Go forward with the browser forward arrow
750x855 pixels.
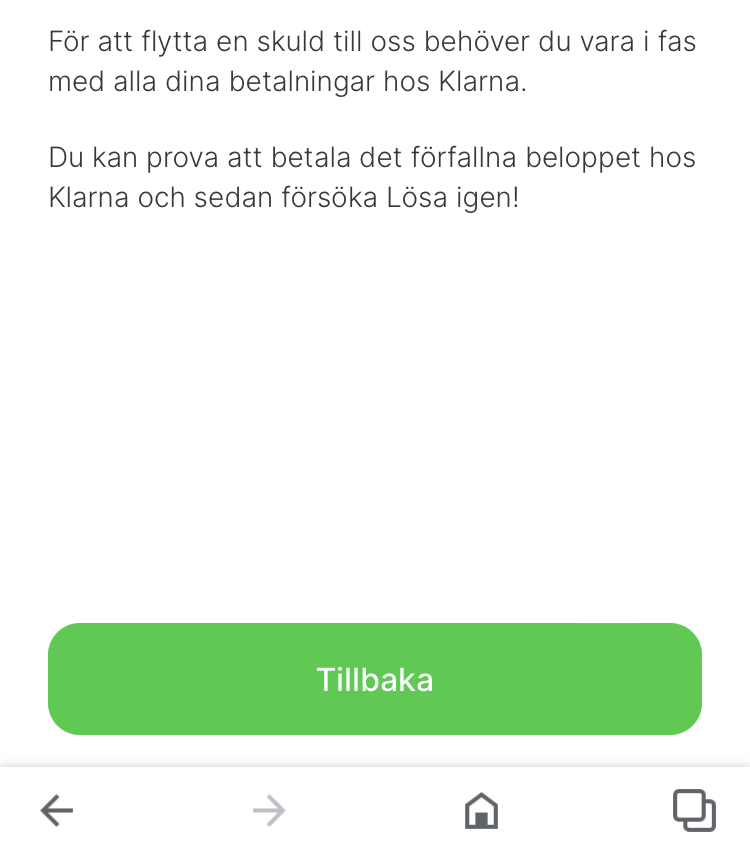pyautogui.click(x=269, y=810)
